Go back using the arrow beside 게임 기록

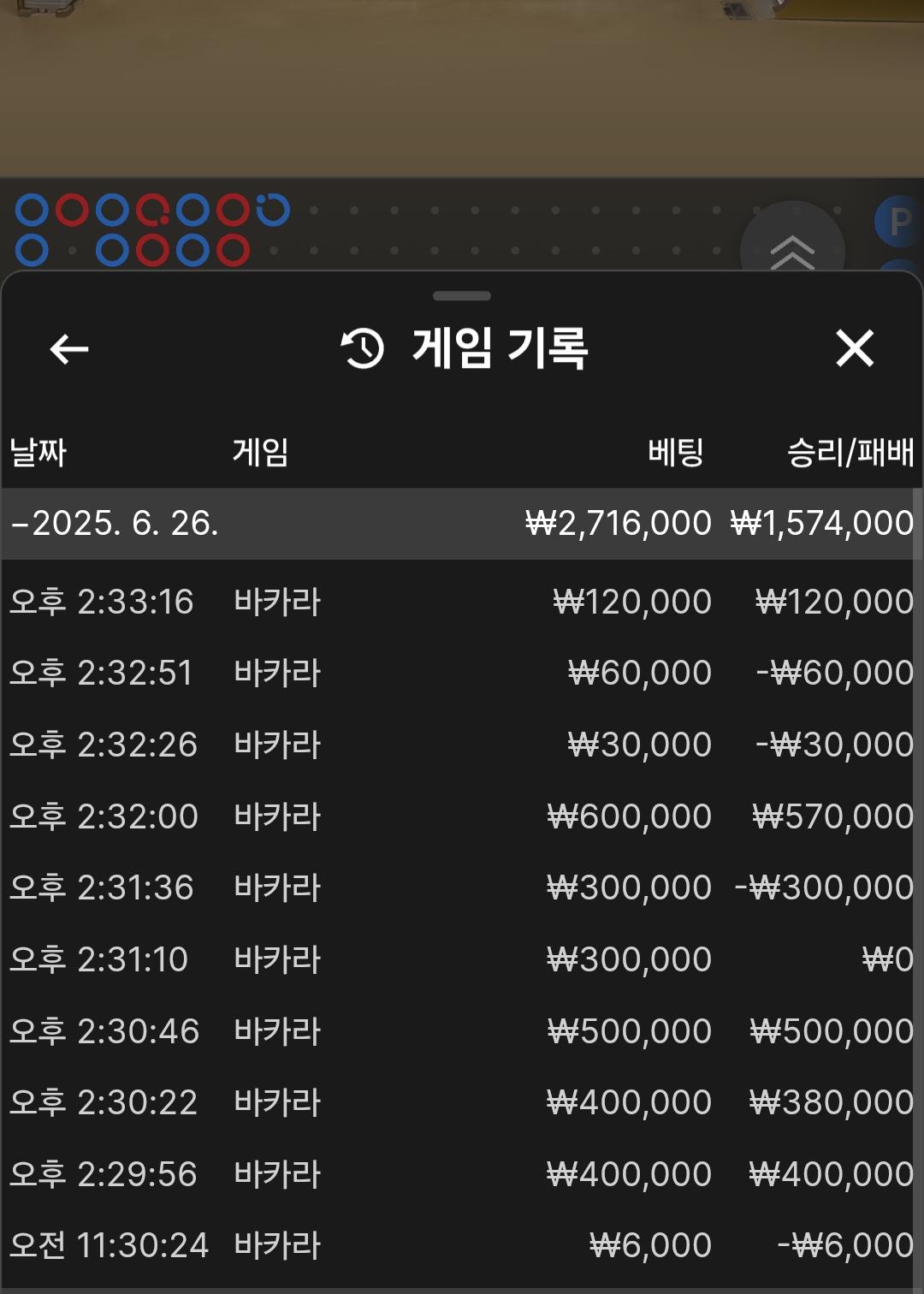pos(69,349)
